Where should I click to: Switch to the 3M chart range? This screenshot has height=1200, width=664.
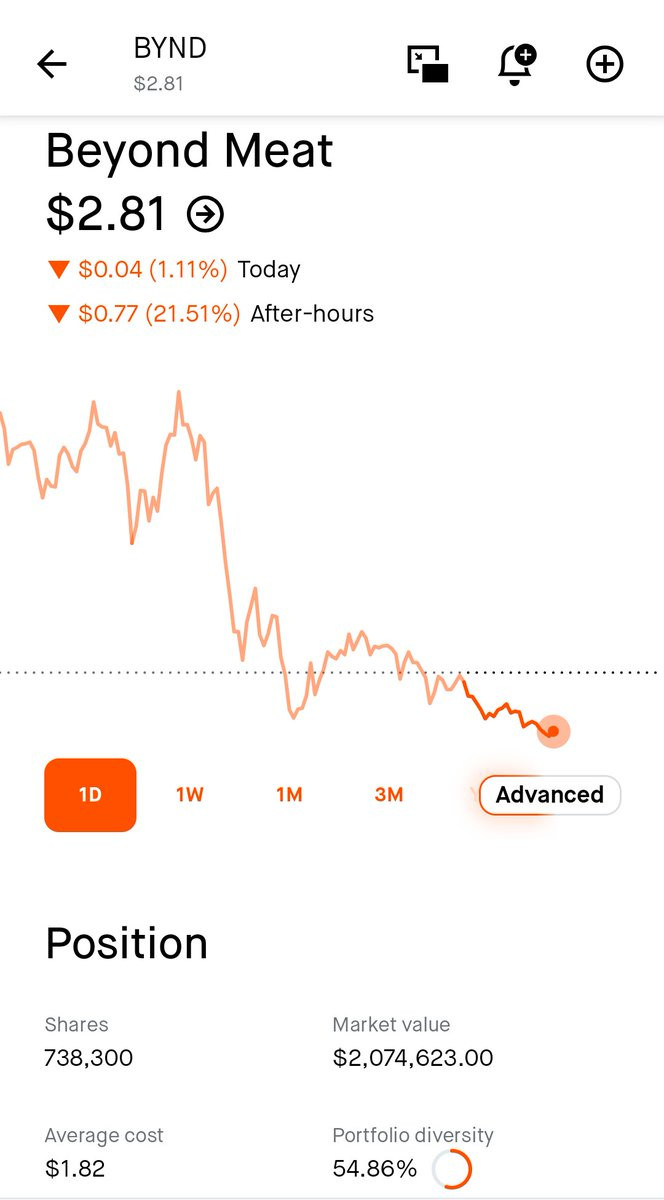pyautogui.click(x=389, y=795)
